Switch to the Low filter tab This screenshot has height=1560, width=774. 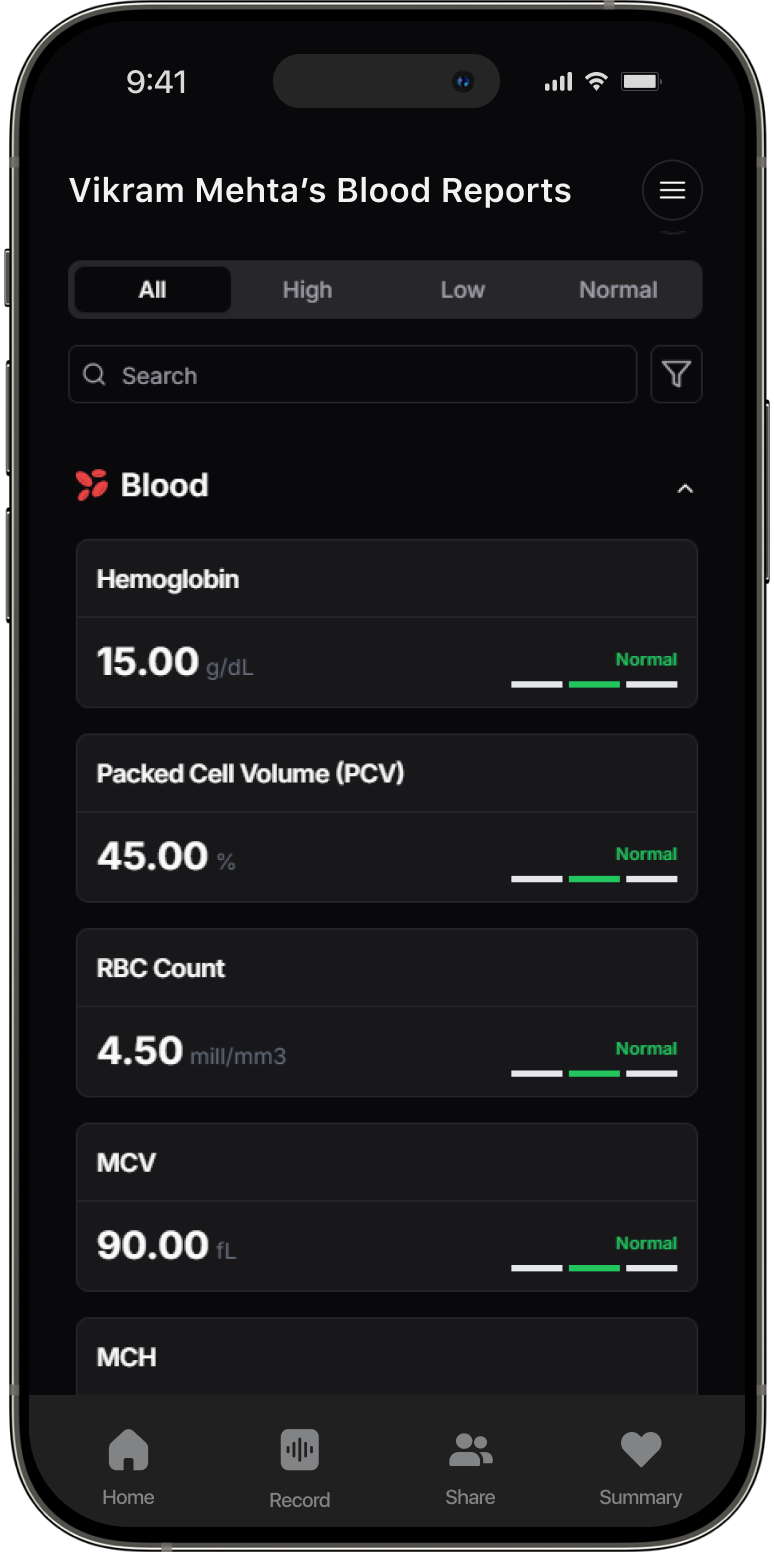point(462,290)
